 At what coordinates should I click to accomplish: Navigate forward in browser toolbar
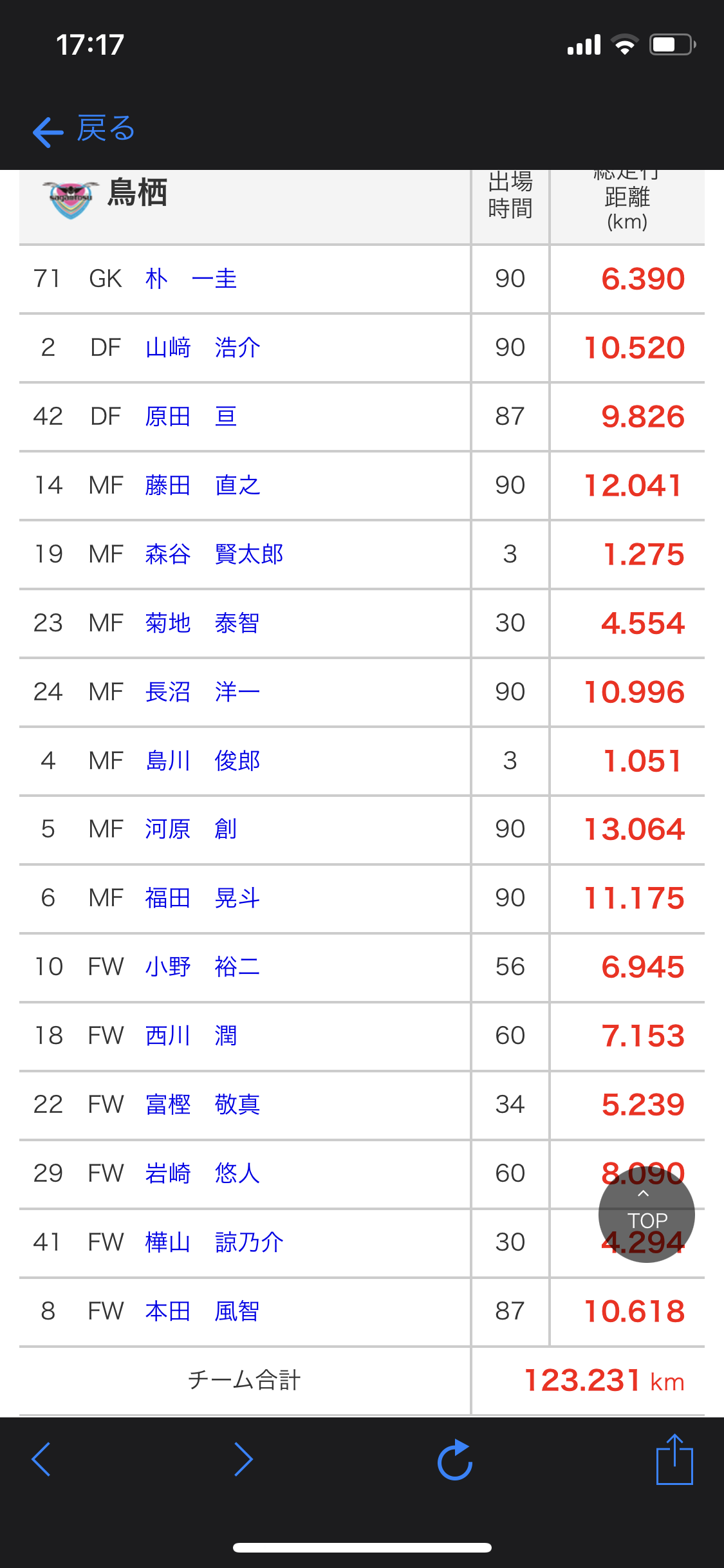click(x=243, y=1459)
